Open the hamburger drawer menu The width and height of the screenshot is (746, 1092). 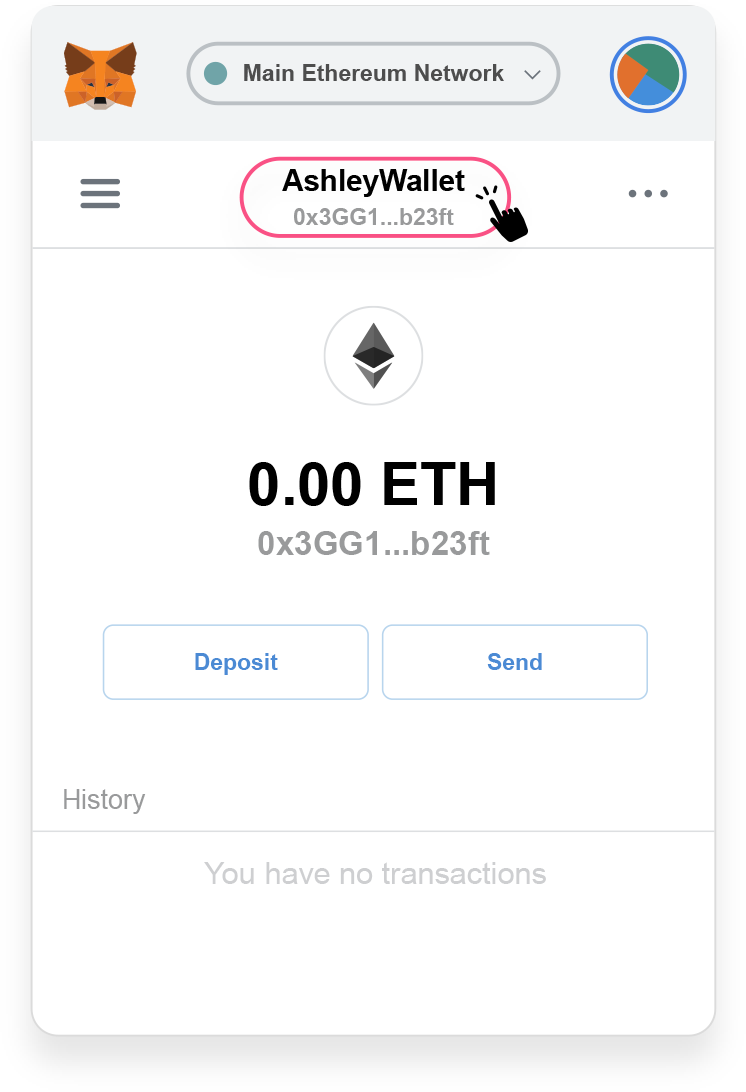pyautogui.click(x=100, y=193)
